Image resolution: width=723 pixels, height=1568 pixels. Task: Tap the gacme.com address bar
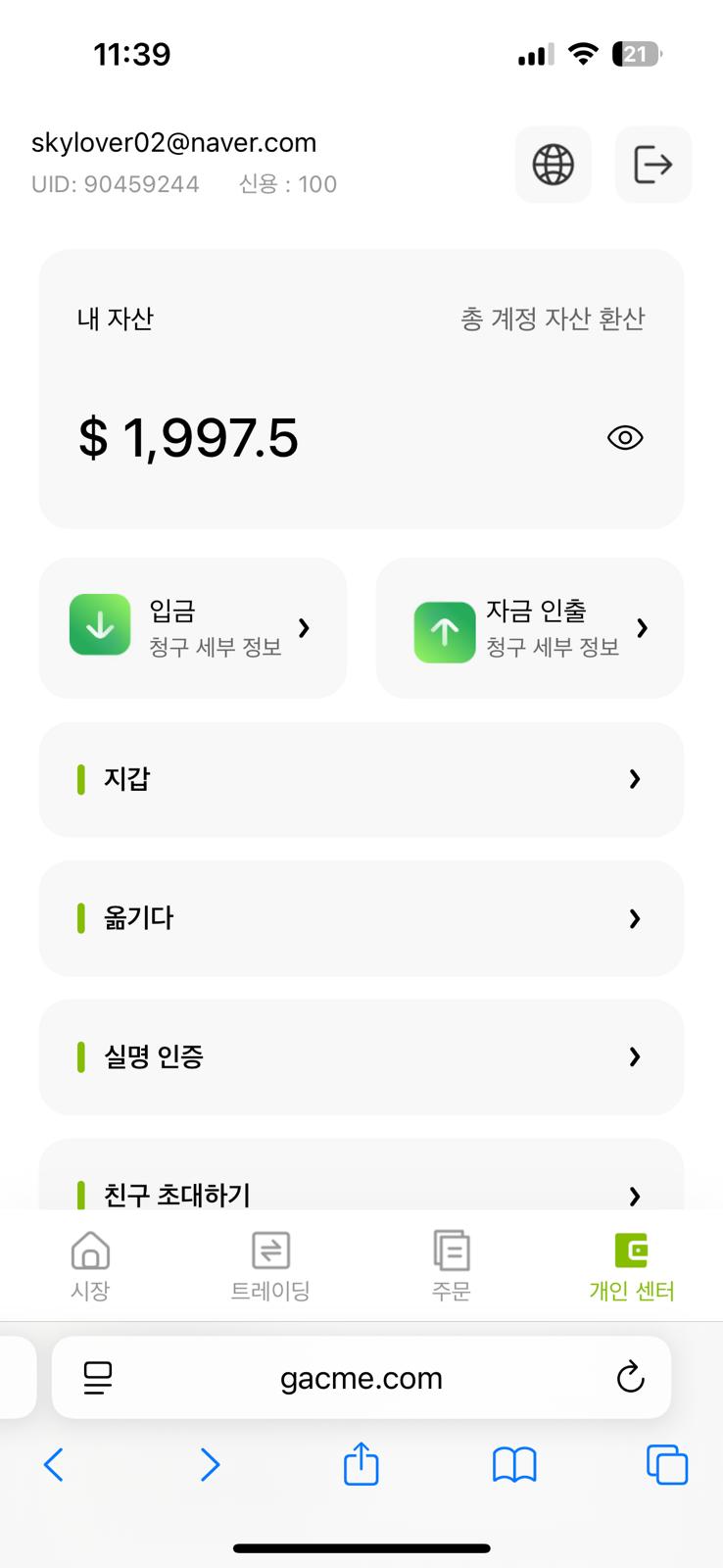(361, 1378)
